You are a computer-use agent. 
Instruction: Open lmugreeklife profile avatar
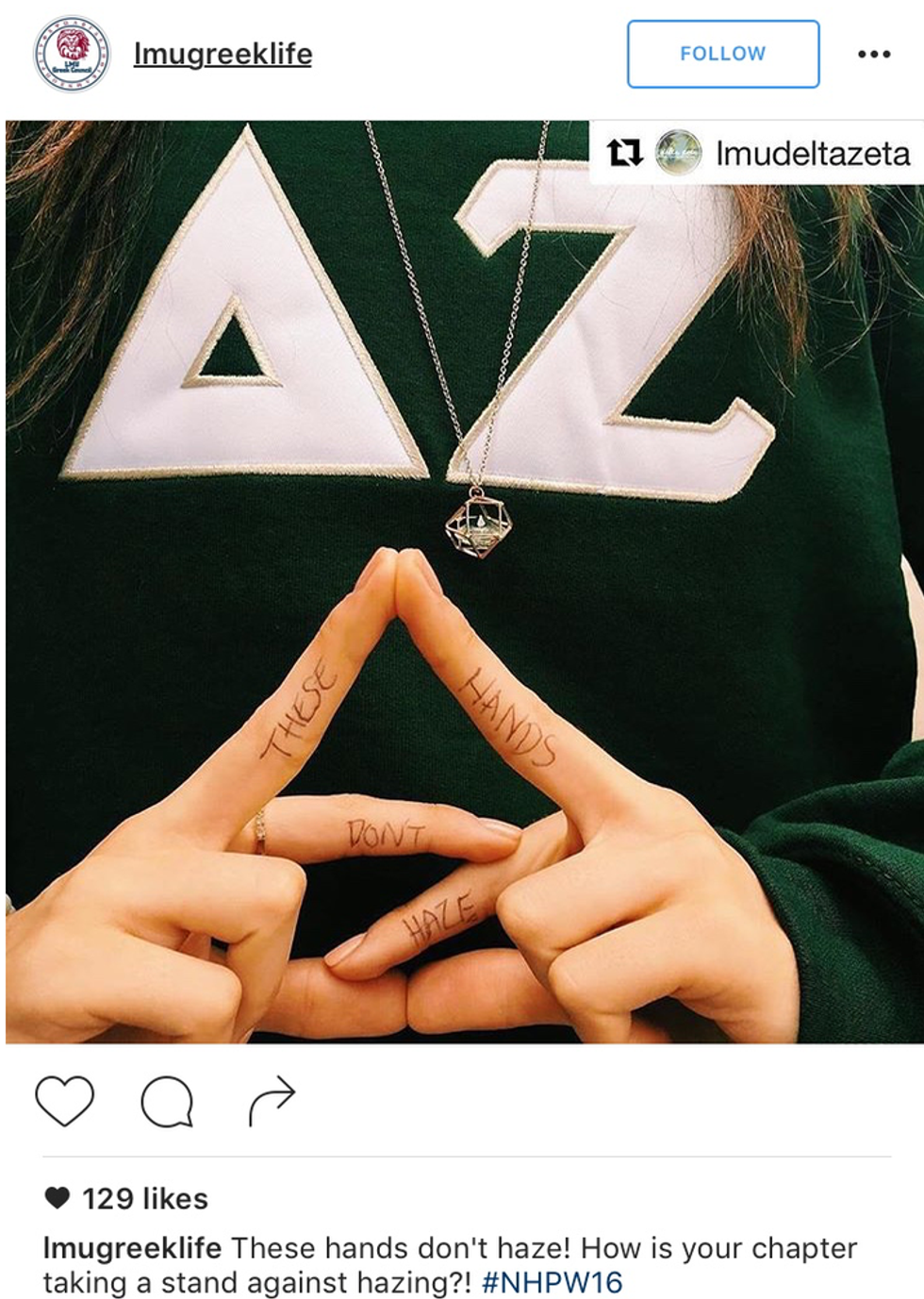point(72,54)
